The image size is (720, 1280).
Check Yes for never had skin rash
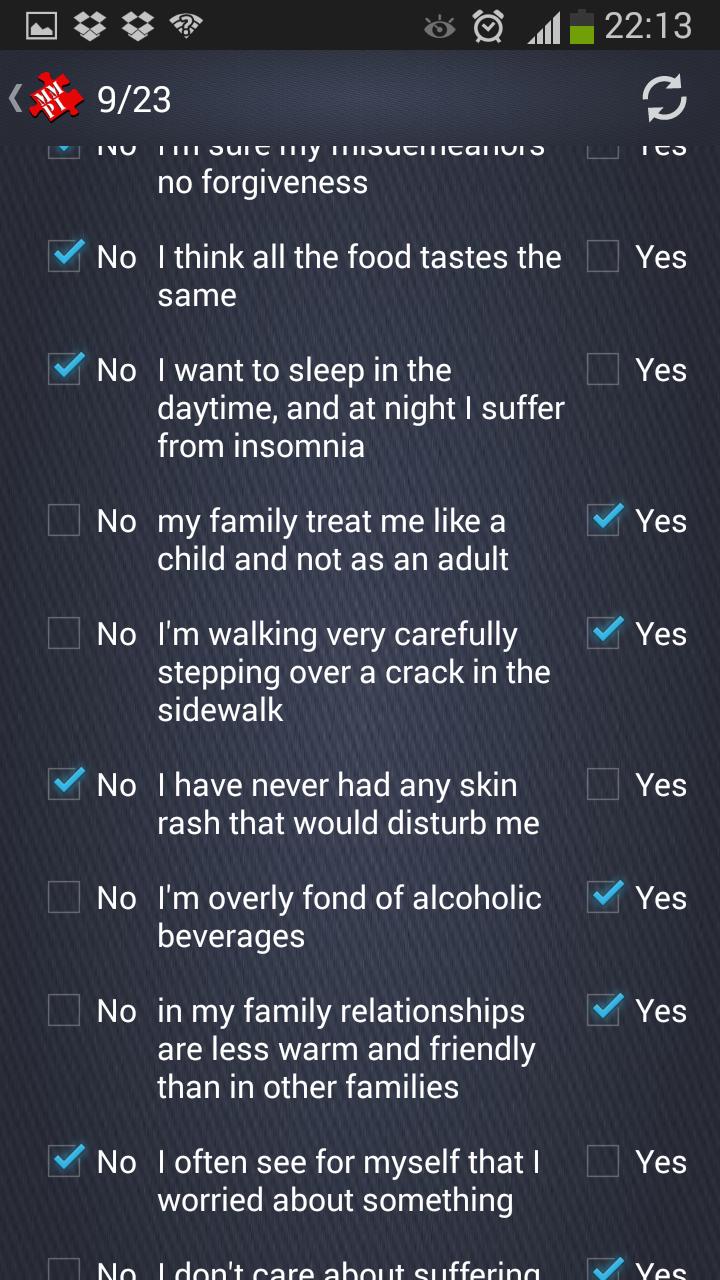pyautogui.click(x=603, y=785)
